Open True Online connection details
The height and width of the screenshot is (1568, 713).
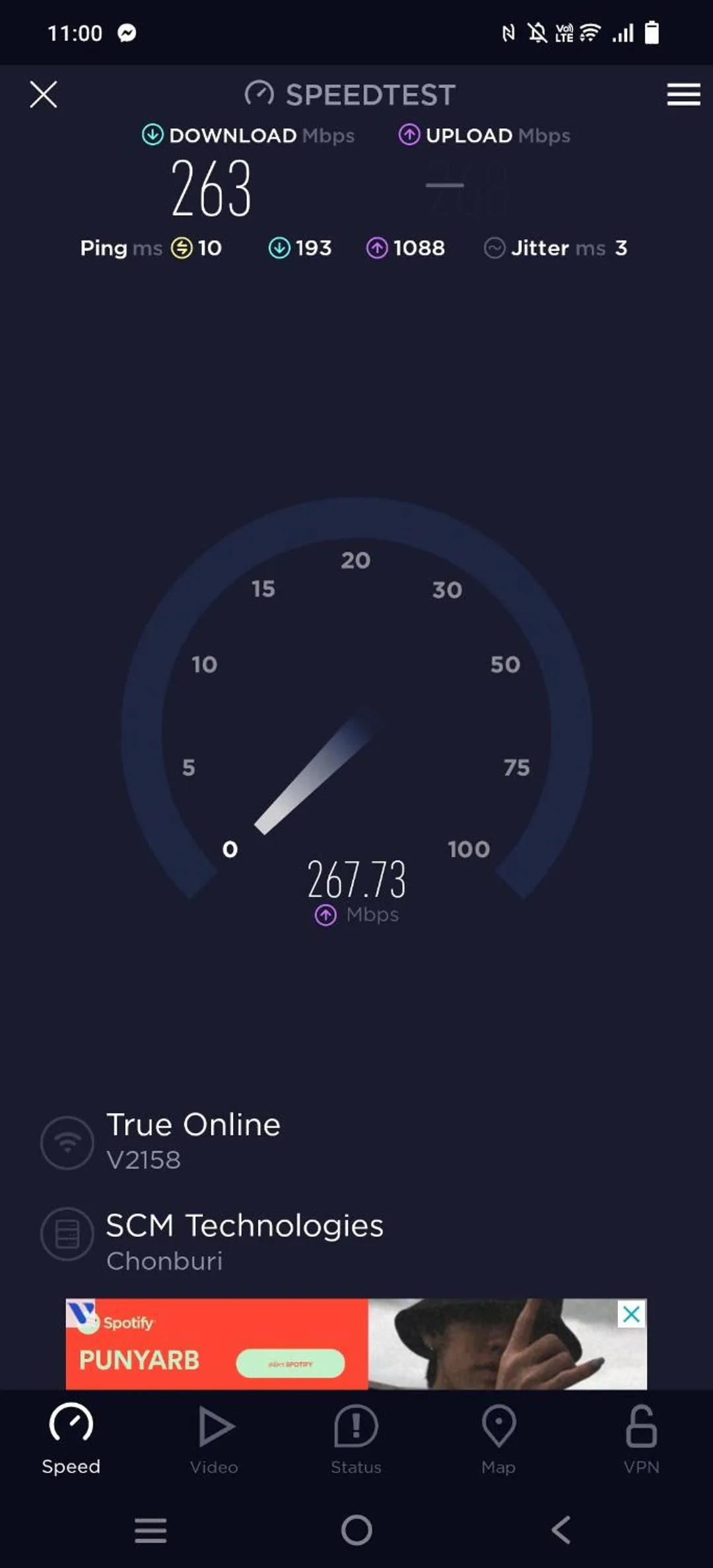[193, 1141]
